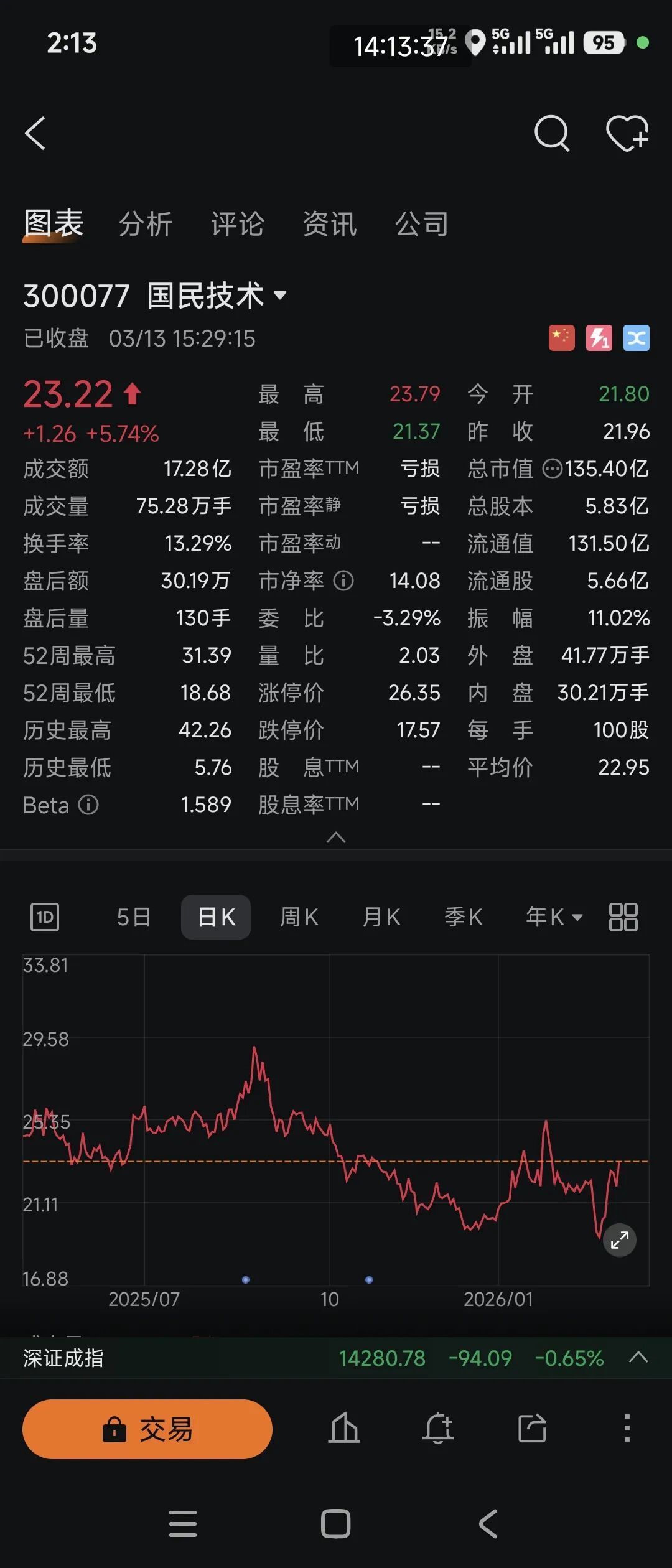672x1568 pixels.
Task: Switch to the 分析 tab
Action: point(146,224)
